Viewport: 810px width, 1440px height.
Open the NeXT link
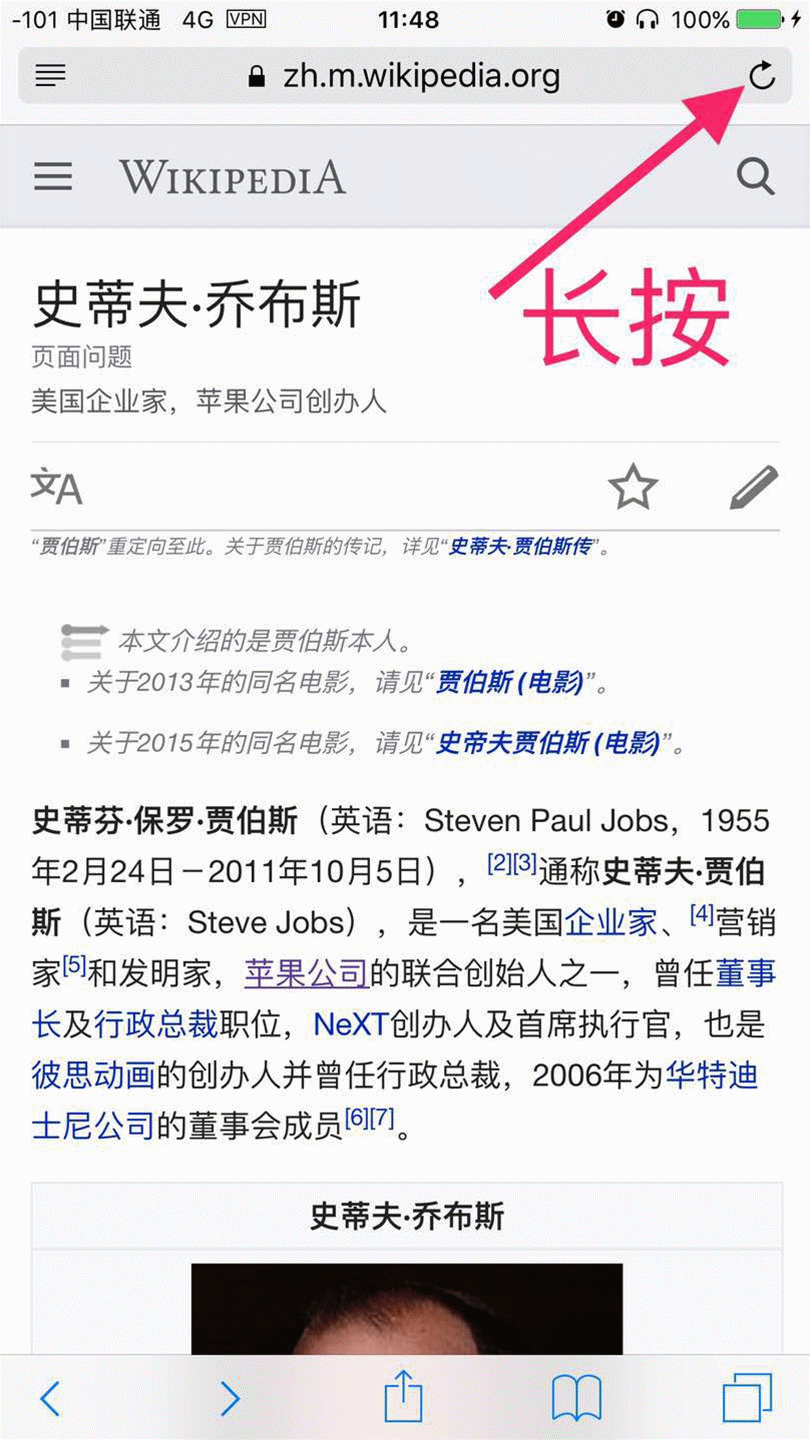coord(350,1024)
